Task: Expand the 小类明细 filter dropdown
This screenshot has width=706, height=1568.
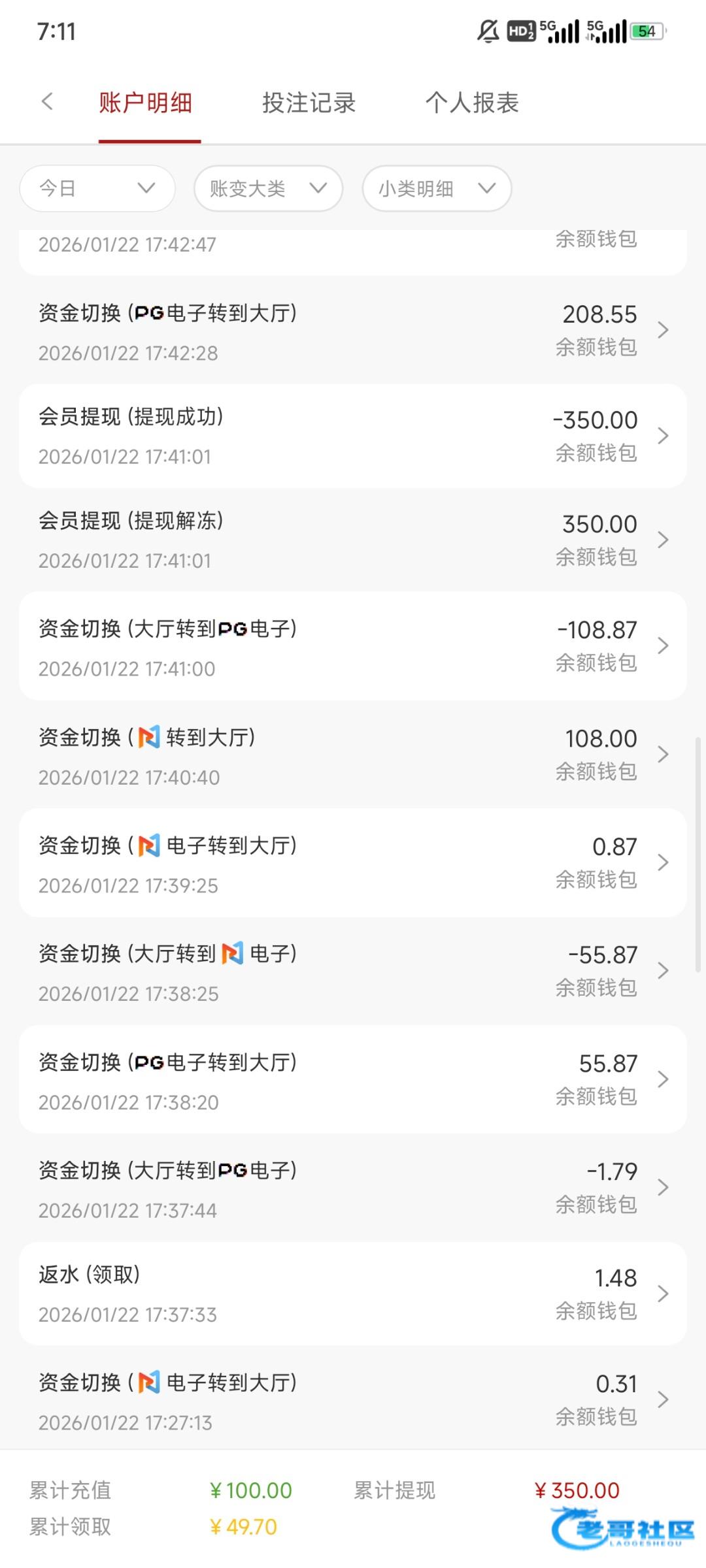Action: click(x=437, y=189)
